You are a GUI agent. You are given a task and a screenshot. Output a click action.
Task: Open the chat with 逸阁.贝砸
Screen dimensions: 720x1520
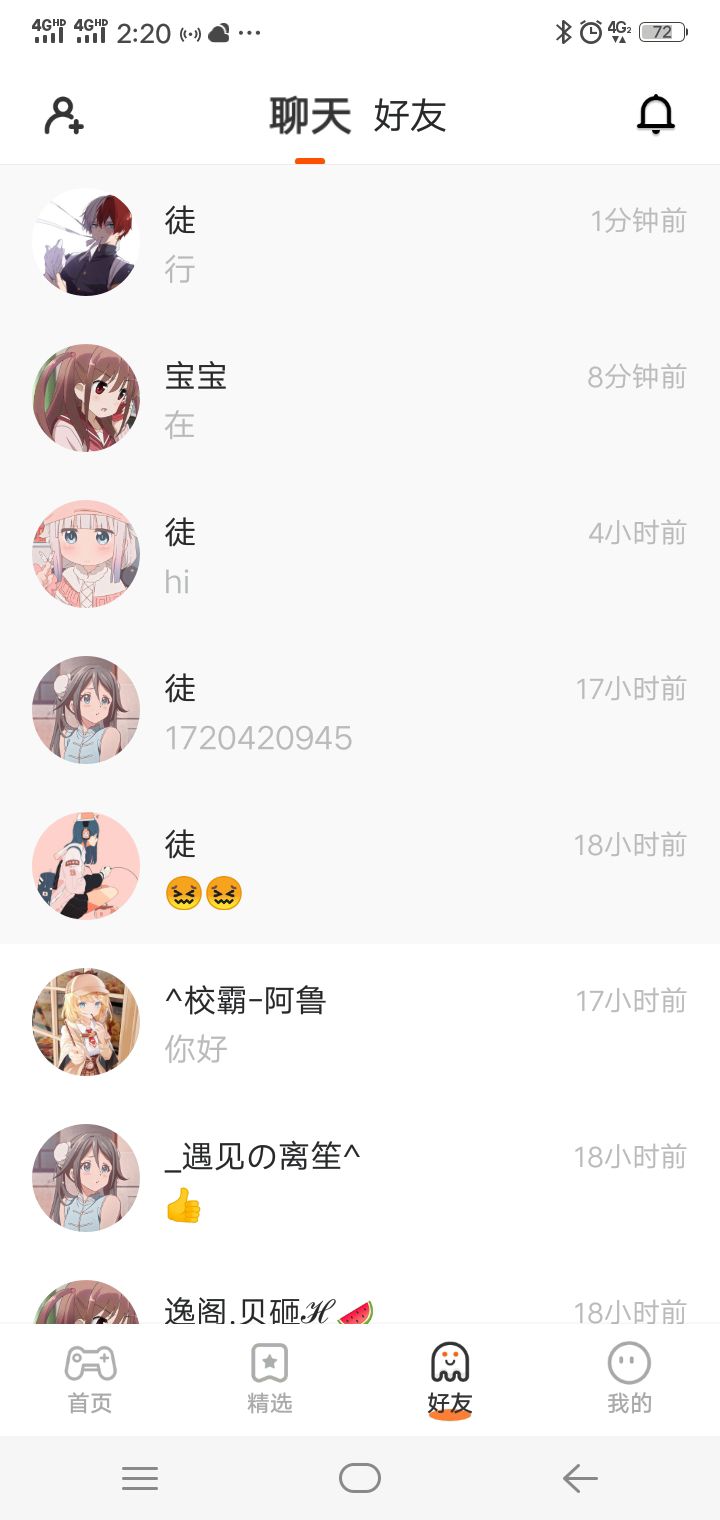click(x=360, y=1290)
